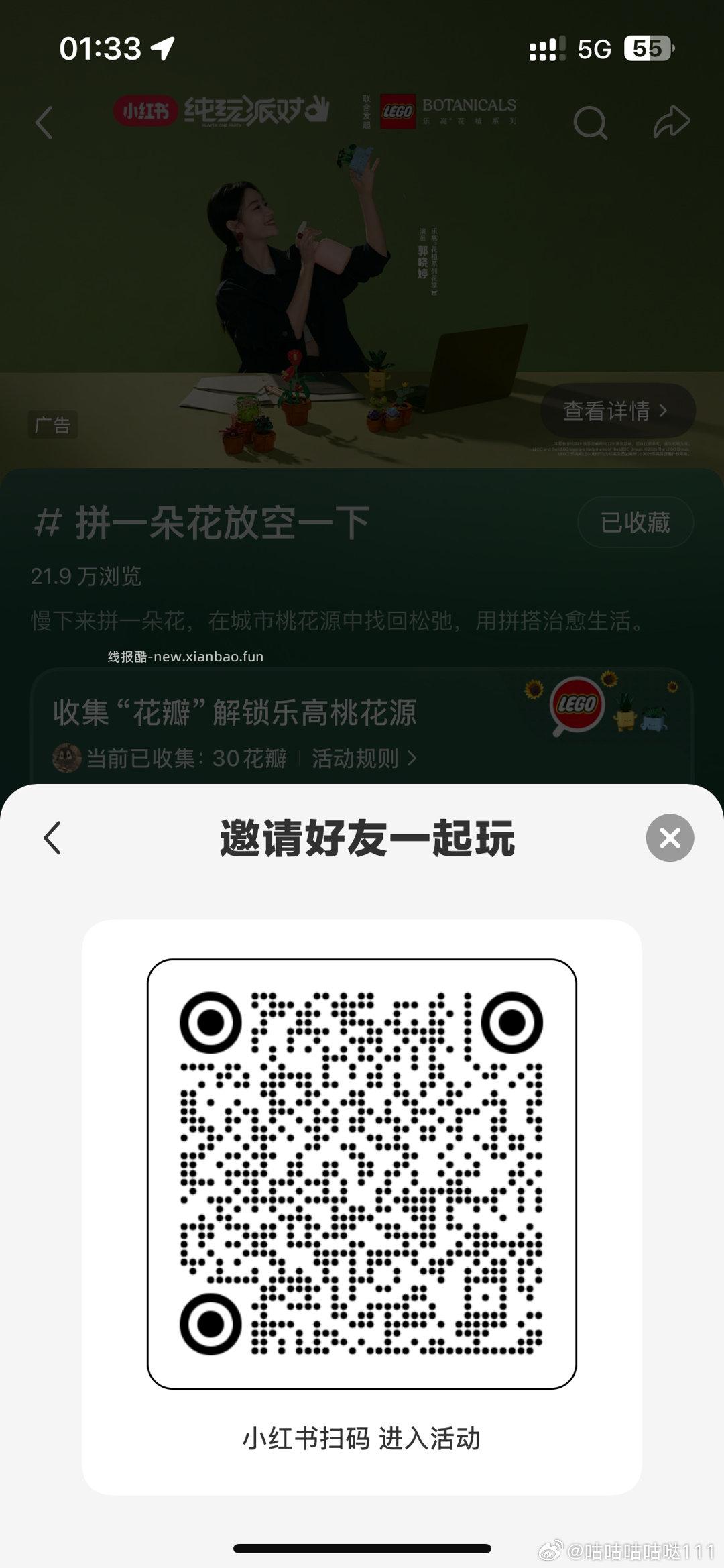Tap the 广告 ad label
Image resolution: width=724 pixels, height=1568 pixels.
tap(54, 424)
